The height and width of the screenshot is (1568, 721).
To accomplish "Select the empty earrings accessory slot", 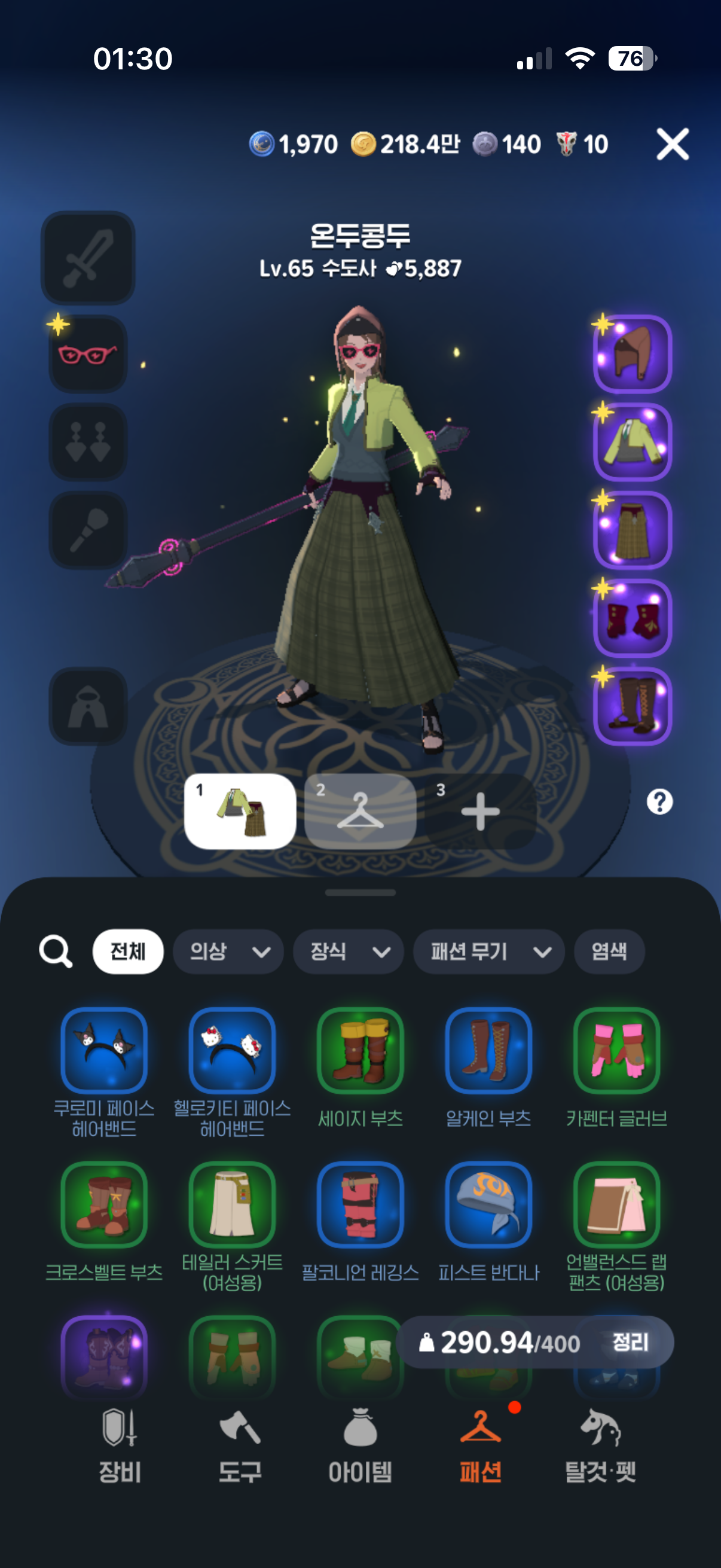I will 88,441.
